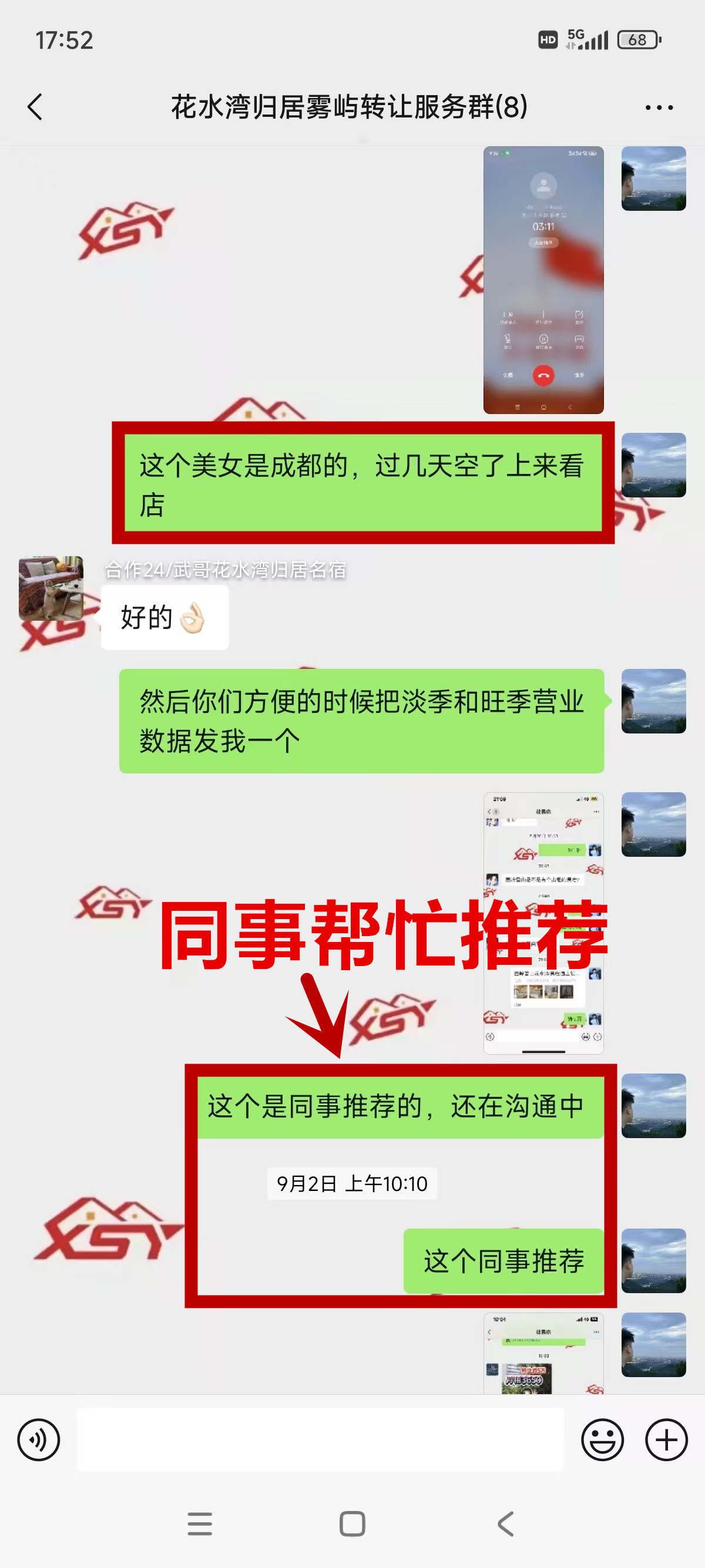Open the group chat info menu
The image size is (705, 1568).
(x=659, y=107)
